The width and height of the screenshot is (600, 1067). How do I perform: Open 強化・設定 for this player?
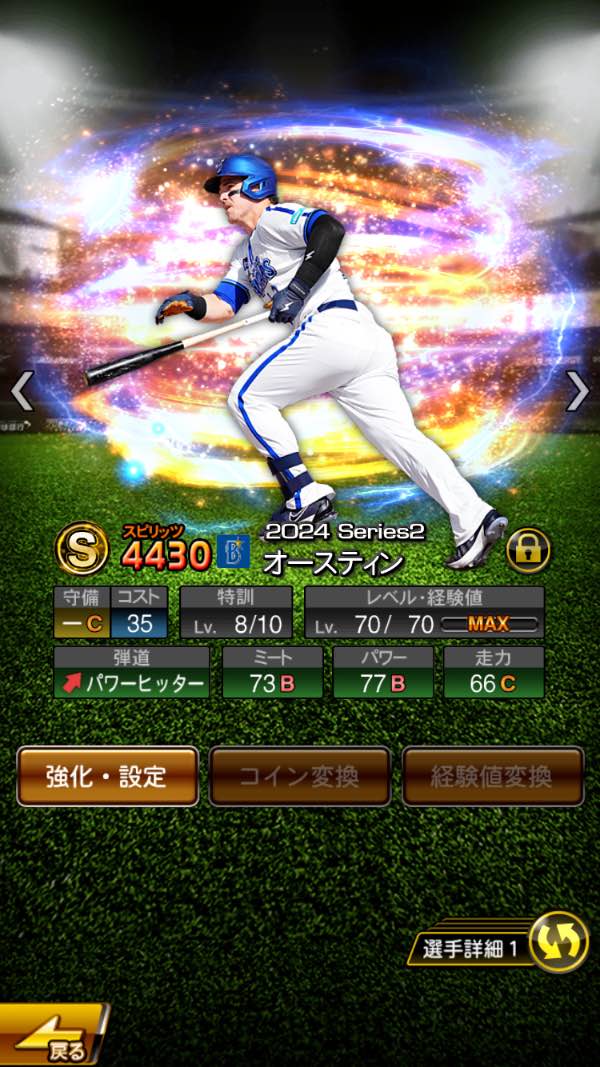[x=107, y=776]
